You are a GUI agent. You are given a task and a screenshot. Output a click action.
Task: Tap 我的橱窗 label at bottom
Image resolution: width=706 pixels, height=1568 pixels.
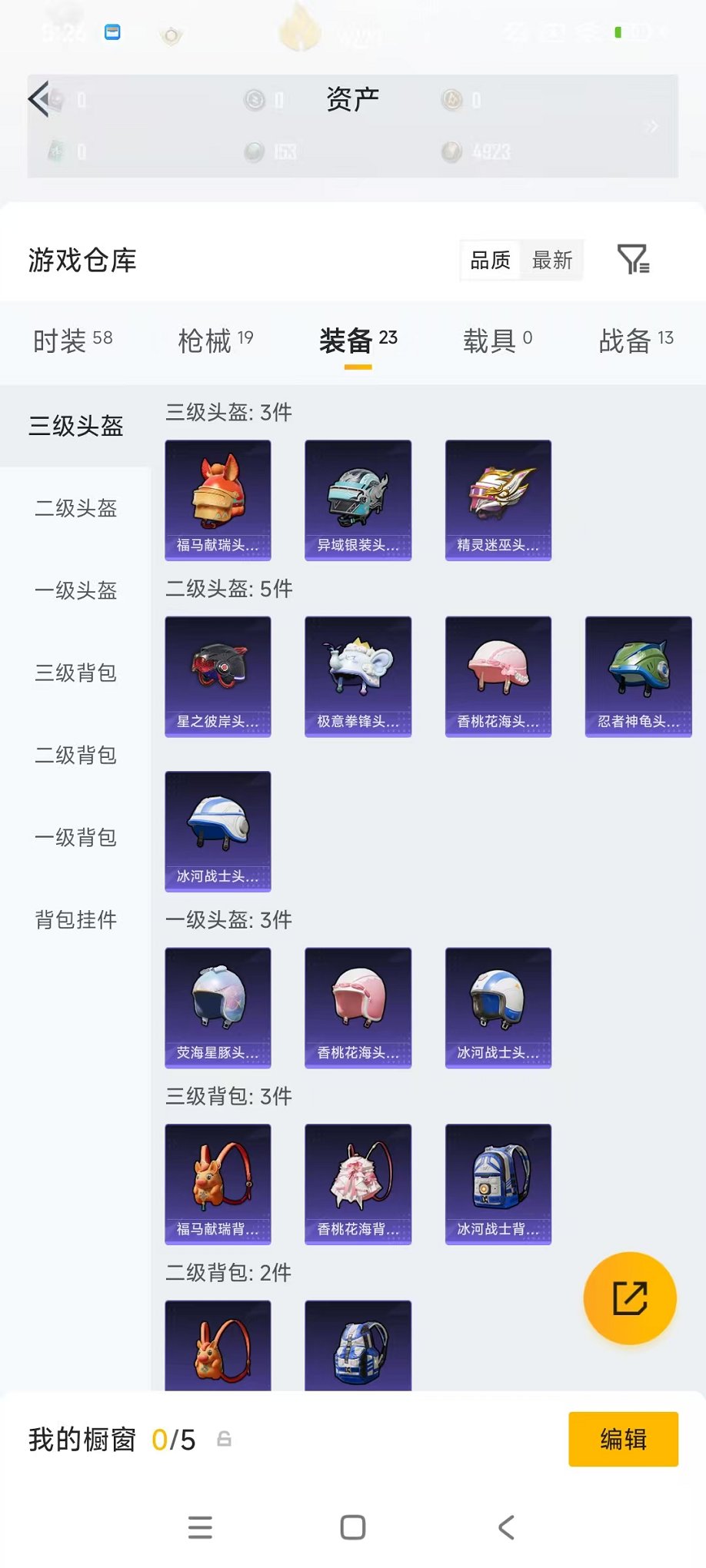pos(81,1440)
